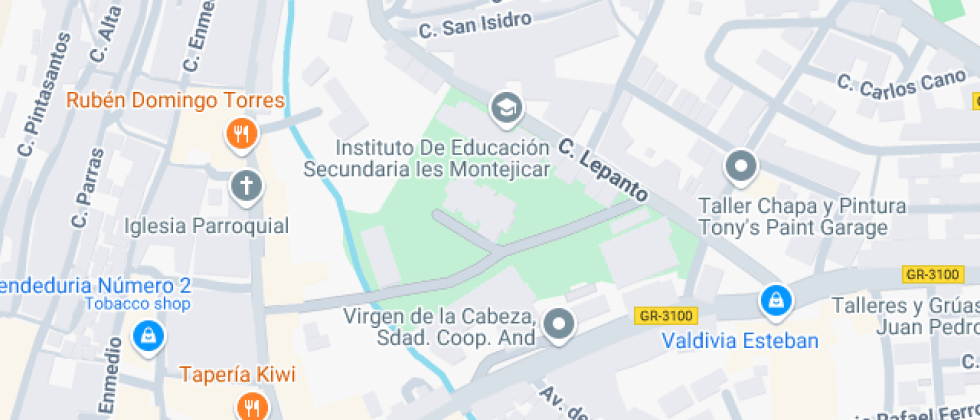The image size is (980, 420).
Task: Open Taller Chapa y Pintura Tony's pin
Action: (741, 167)
